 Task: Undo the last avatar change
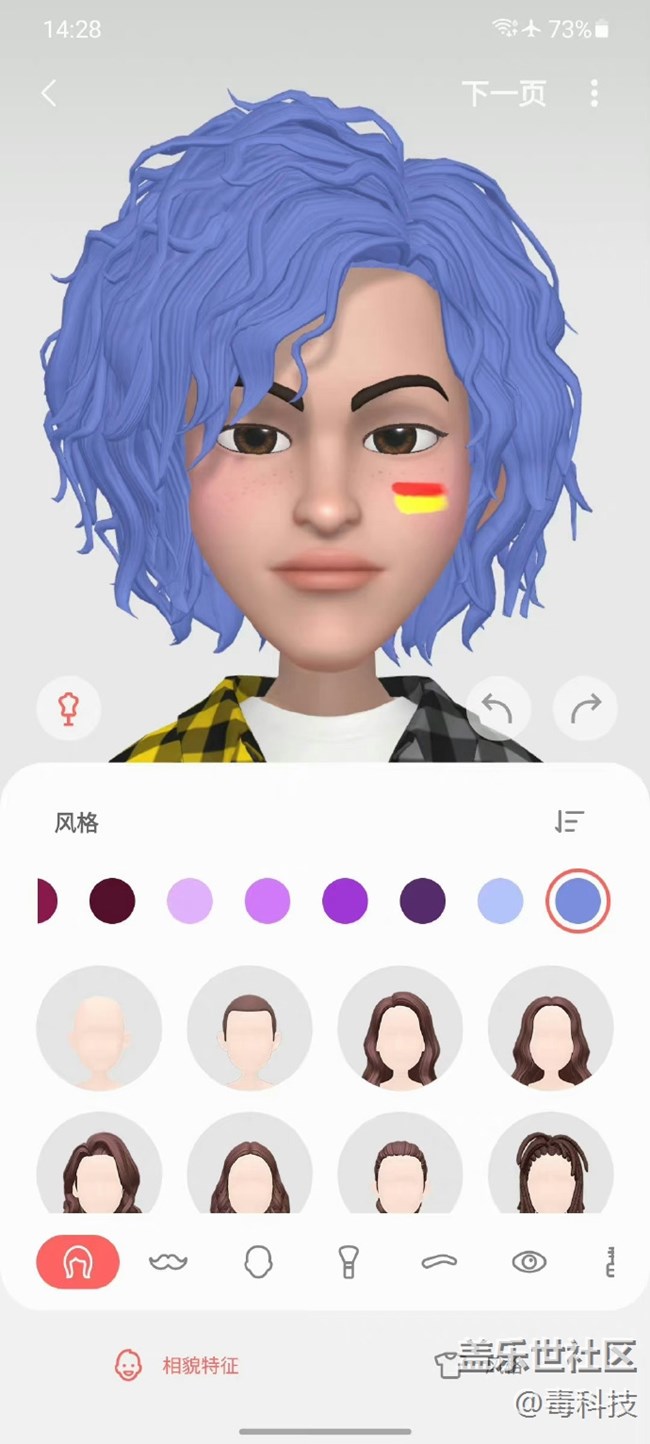pos(497,709)
